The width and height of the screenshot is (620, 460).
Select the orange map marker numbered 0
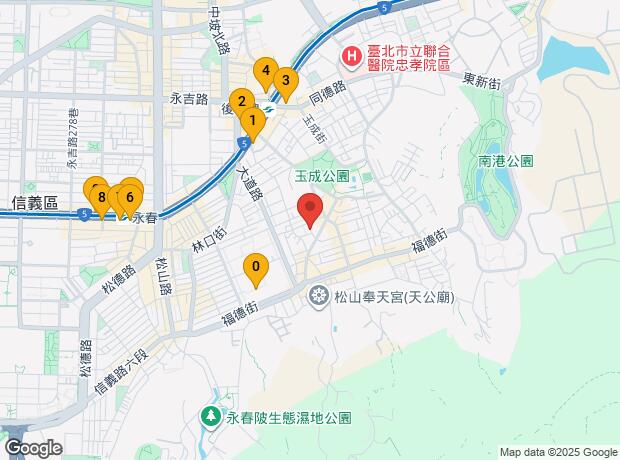pos(257,267)
